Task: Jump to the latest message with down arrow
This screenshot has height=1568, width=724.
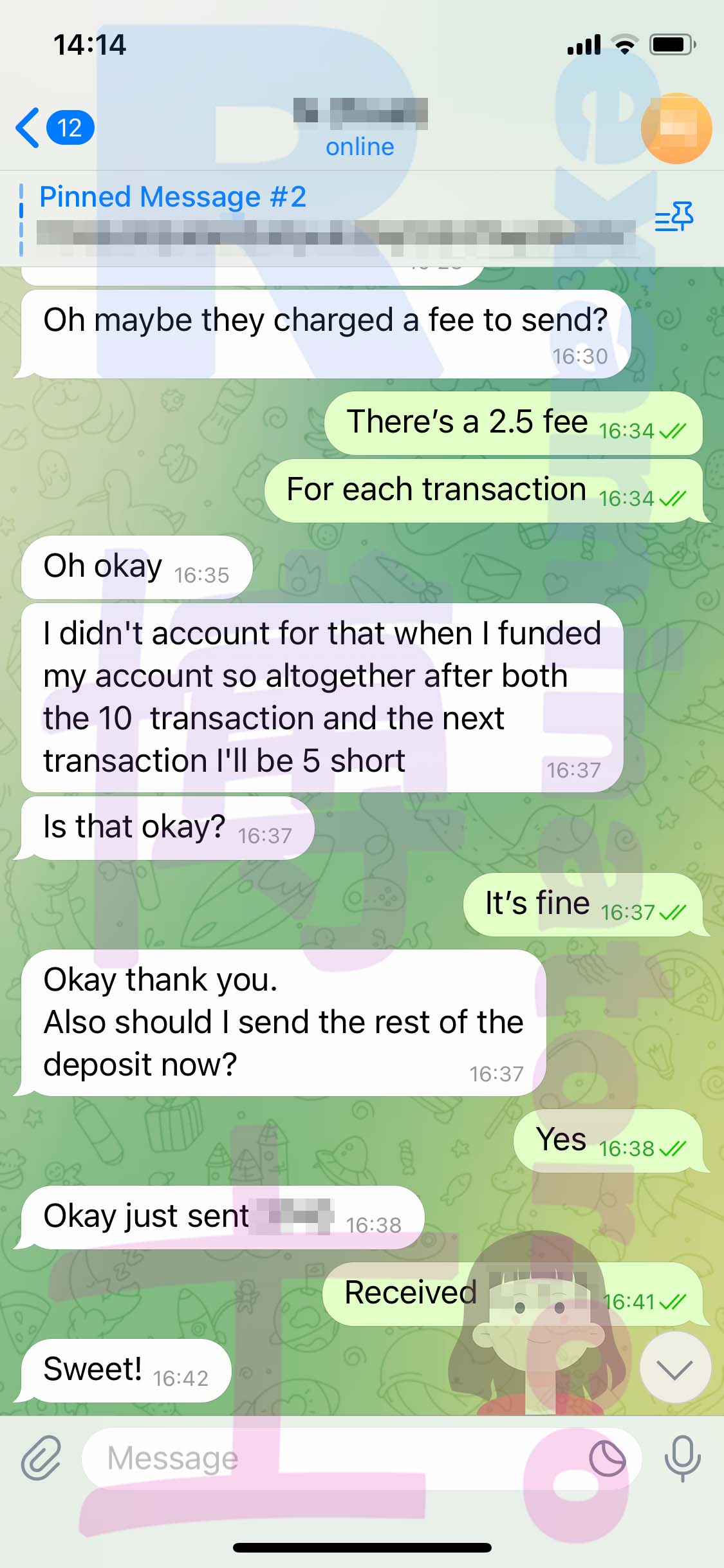Action: (x=676, y=1368)
